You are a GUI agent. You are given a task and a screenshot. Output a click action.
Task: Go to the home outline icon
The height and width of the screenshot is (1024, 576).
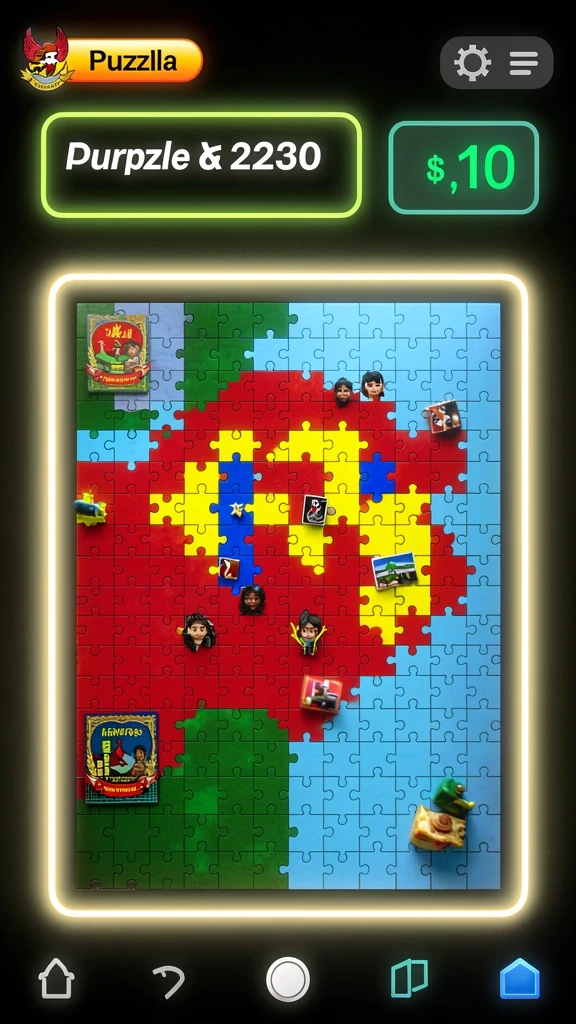[x=56, y=978]
